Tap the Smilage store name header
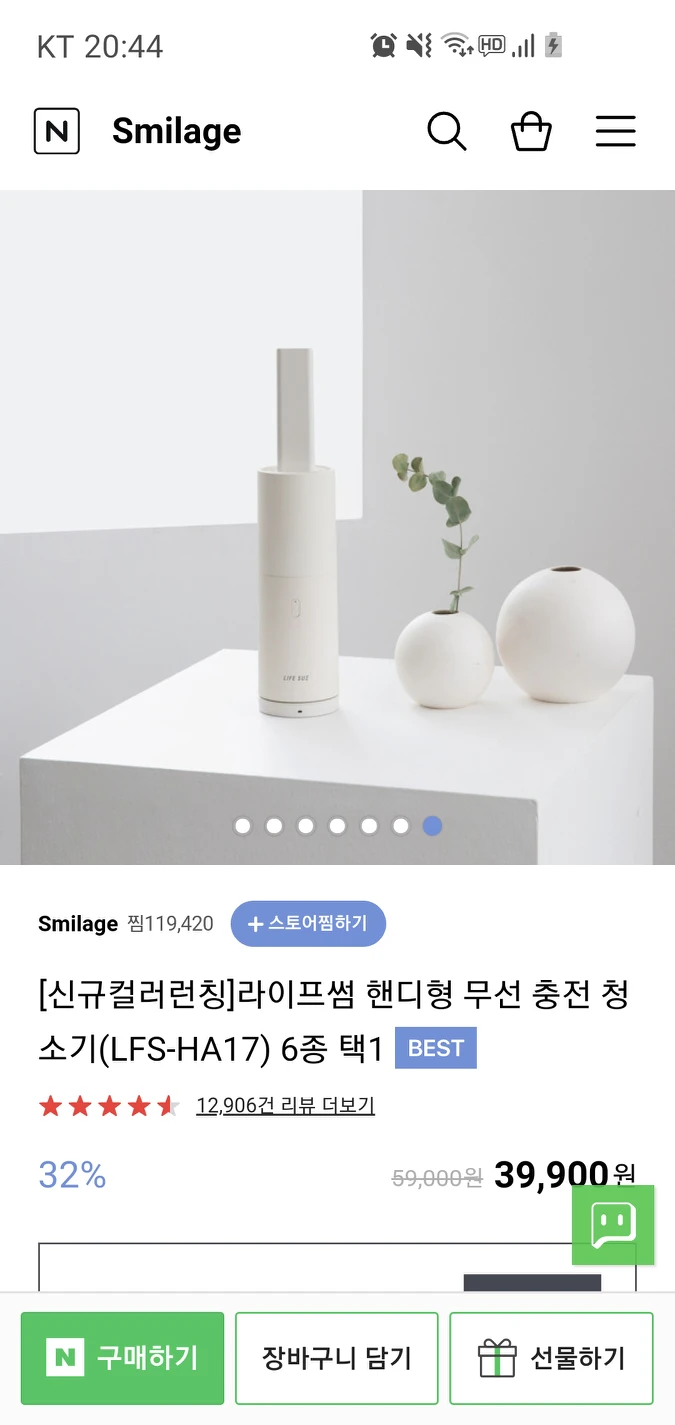Image resolution: width=675 pixels, height=1425 pixels. pyautogui.click(x=176, y=131)
